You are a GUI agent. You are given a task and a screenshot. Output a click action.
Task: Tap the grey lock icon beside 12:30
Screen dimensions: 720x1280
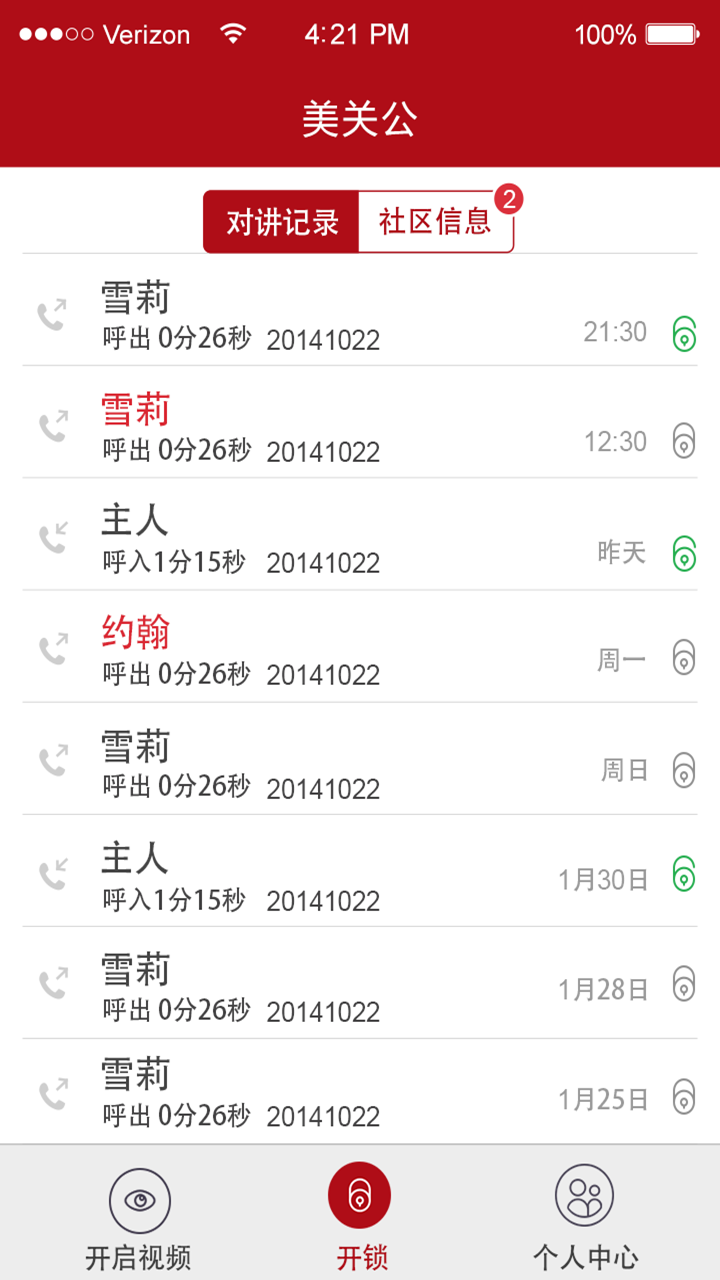click(684, 441)
